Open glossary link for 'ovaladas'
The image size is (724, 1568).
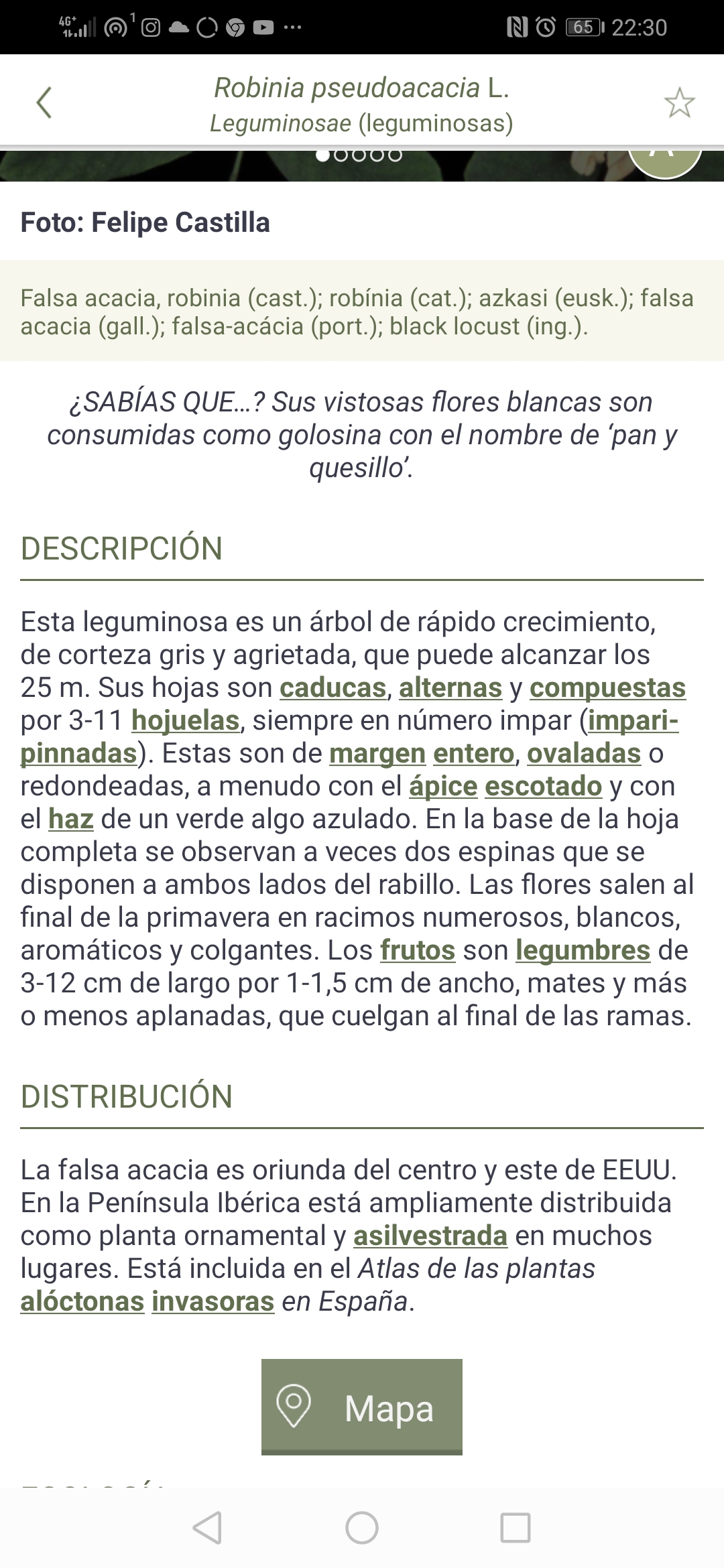pos(584,753)
